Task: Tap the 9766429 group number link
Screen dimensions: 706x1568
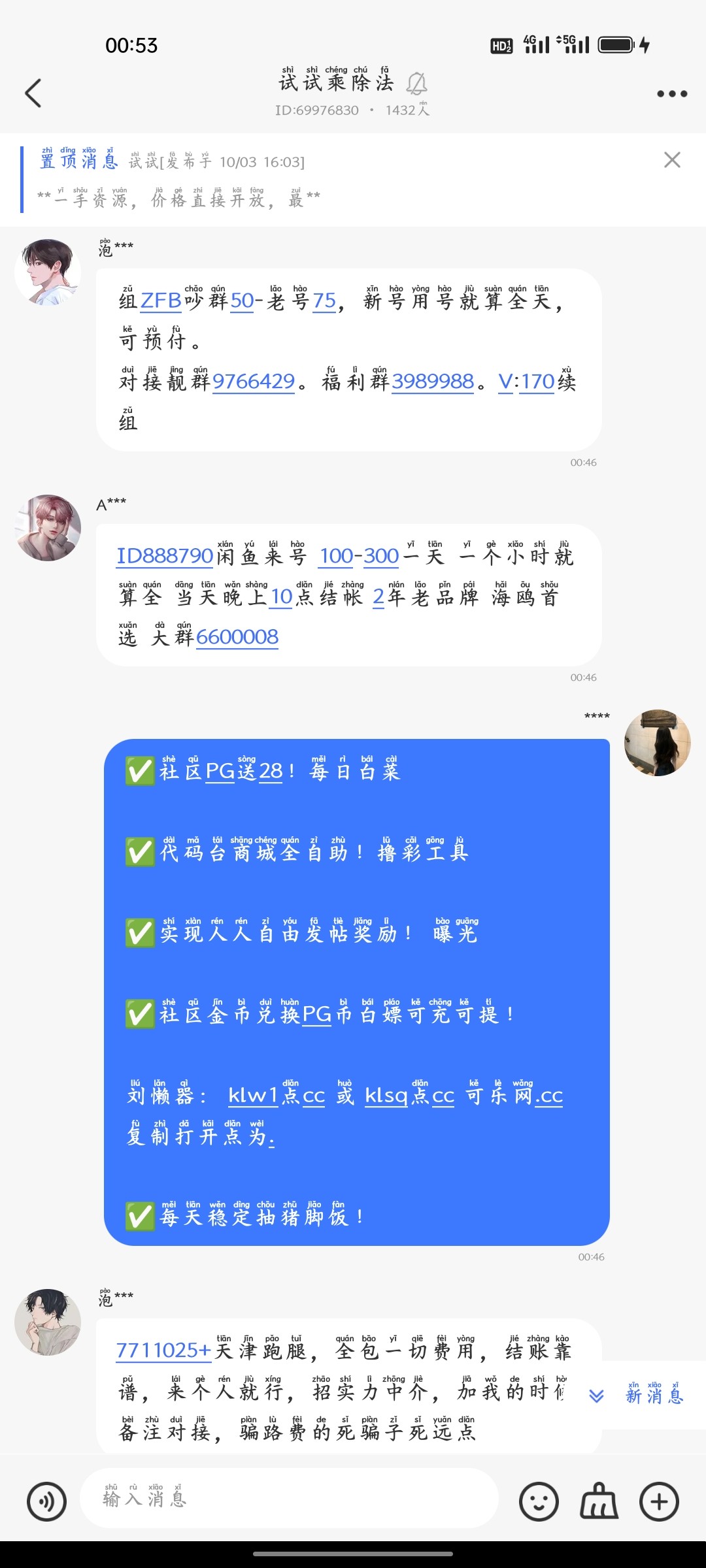Action: [x=255, y=383]
